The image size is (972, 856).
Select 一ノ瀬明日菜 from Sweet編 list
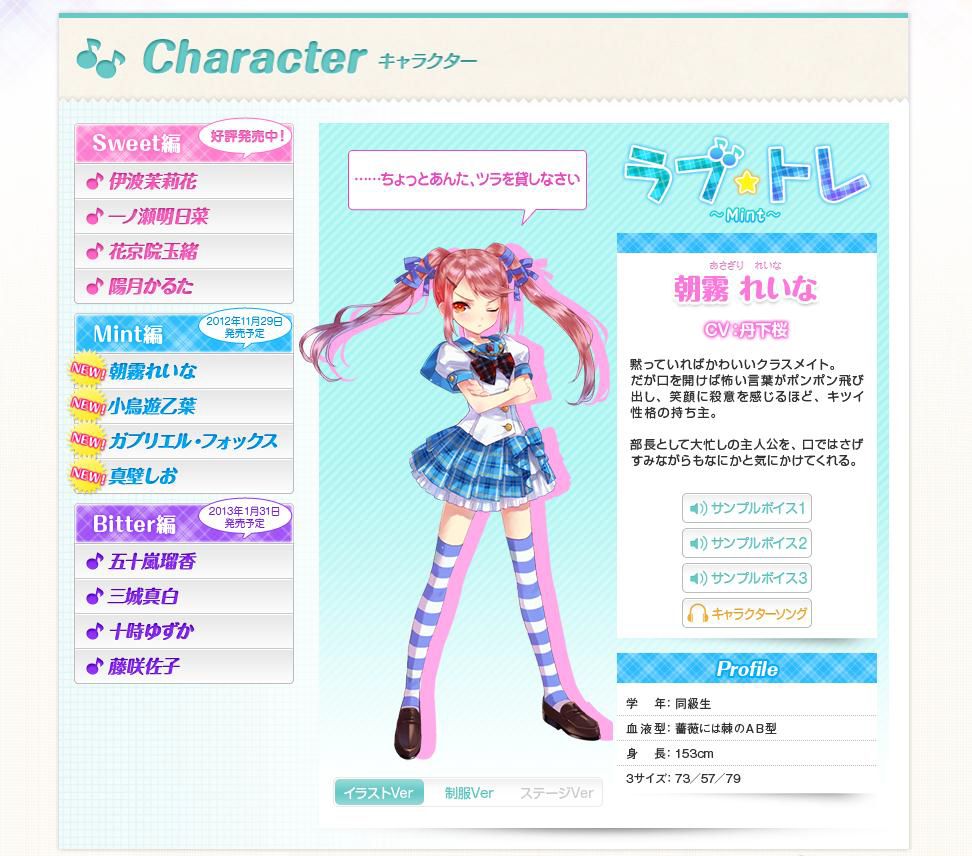point(183,216)
